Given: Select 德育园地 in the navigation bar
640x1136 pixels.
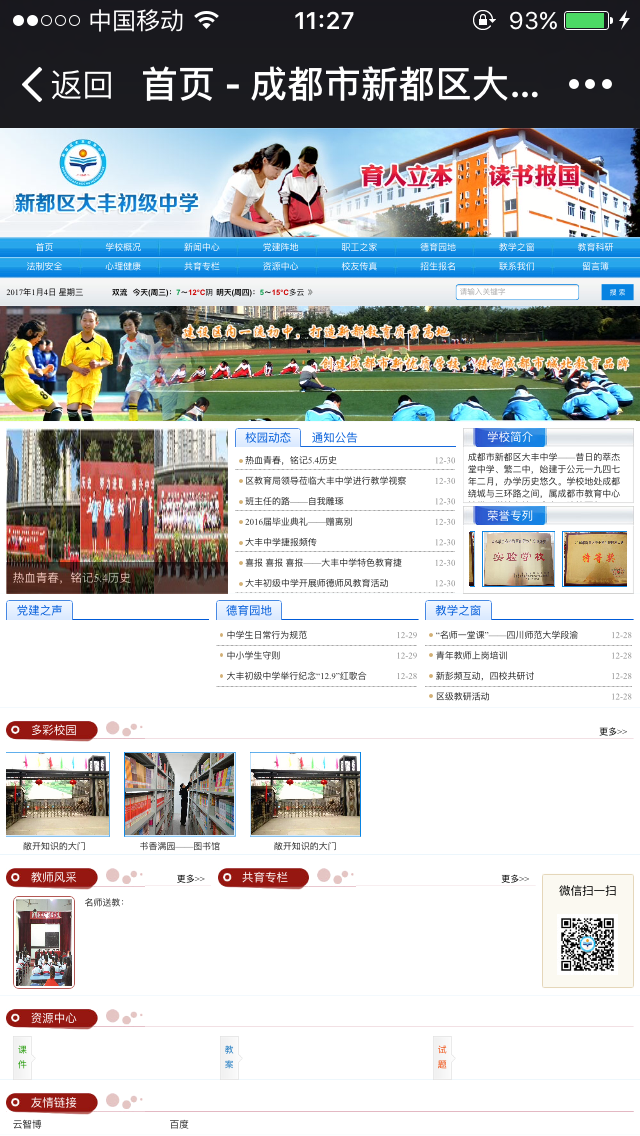Looking at the screenshot, I should 437,247.
